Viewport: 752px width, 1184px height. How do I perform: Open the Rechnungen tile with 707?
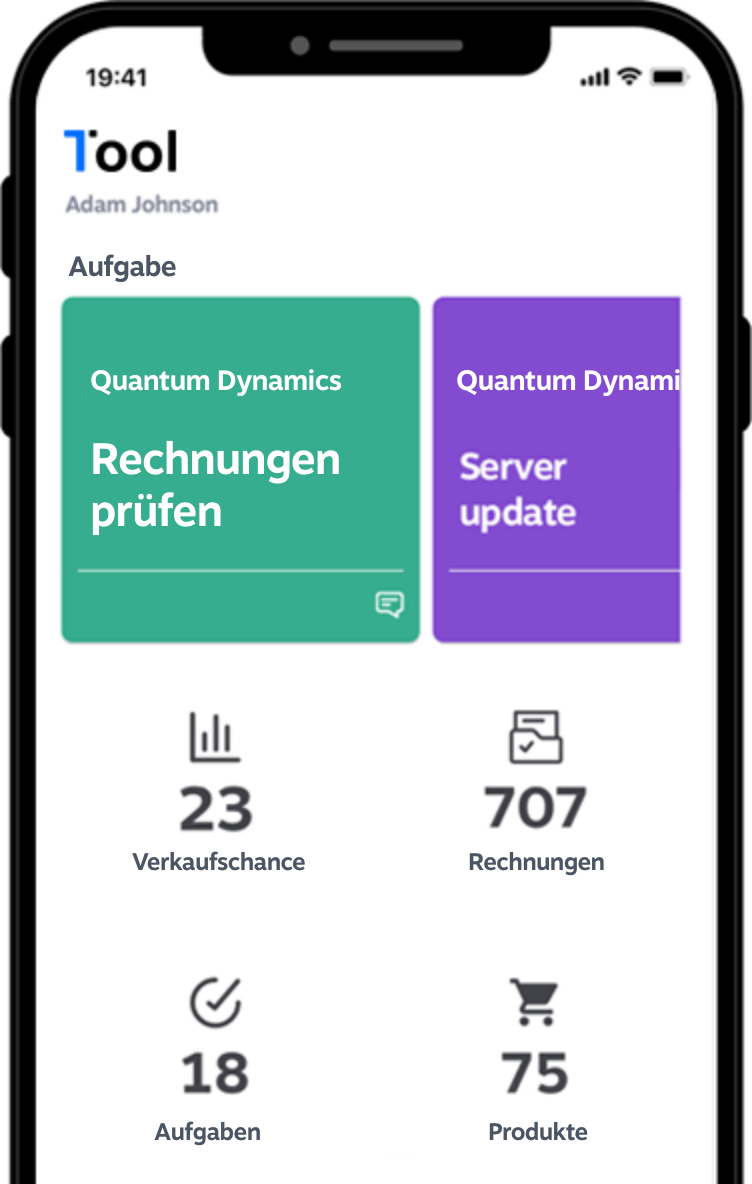click(x=536, y=792)
